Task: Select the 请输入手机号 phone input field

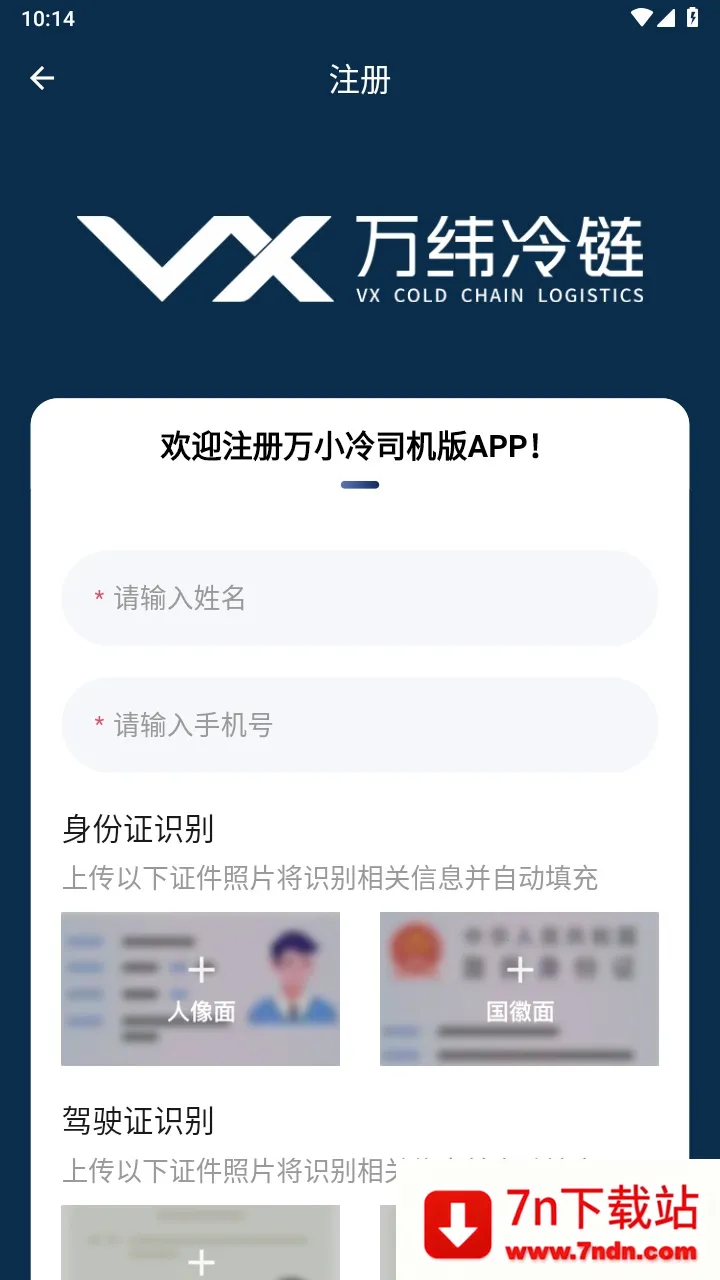Action: point(360,726)
